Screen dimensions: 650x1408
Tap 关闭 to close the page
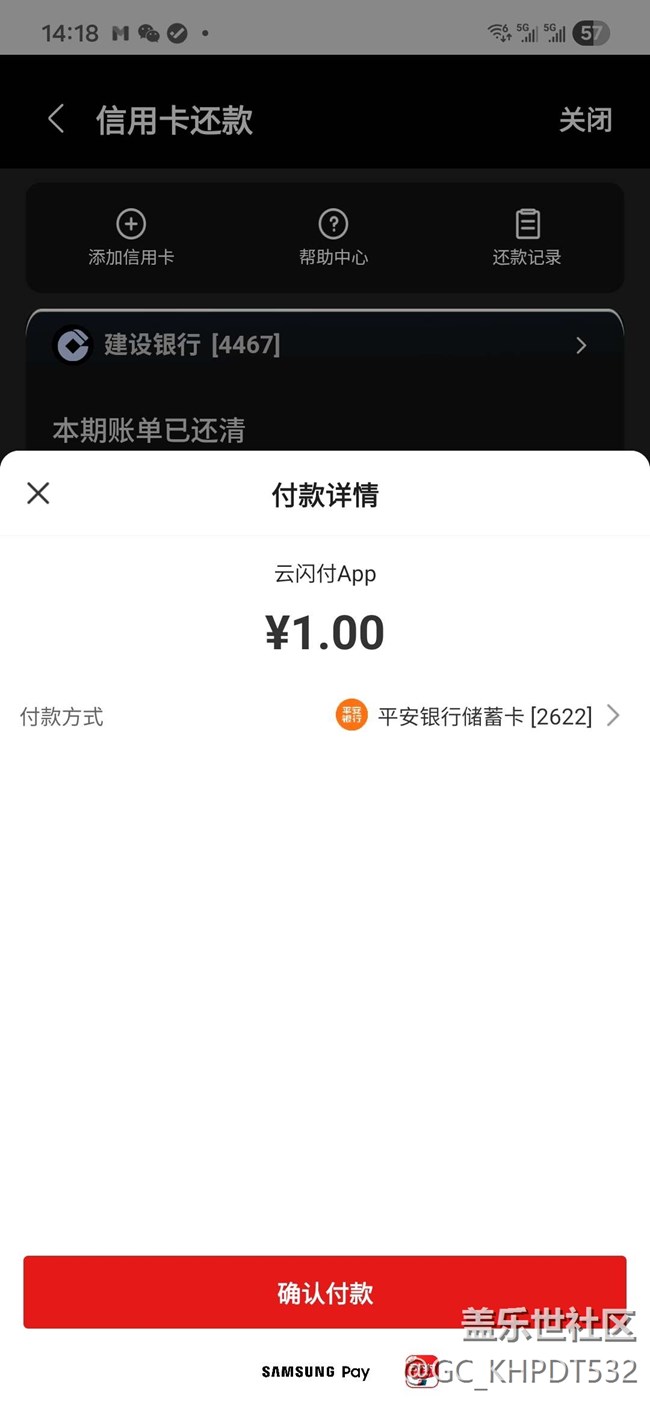585,120
